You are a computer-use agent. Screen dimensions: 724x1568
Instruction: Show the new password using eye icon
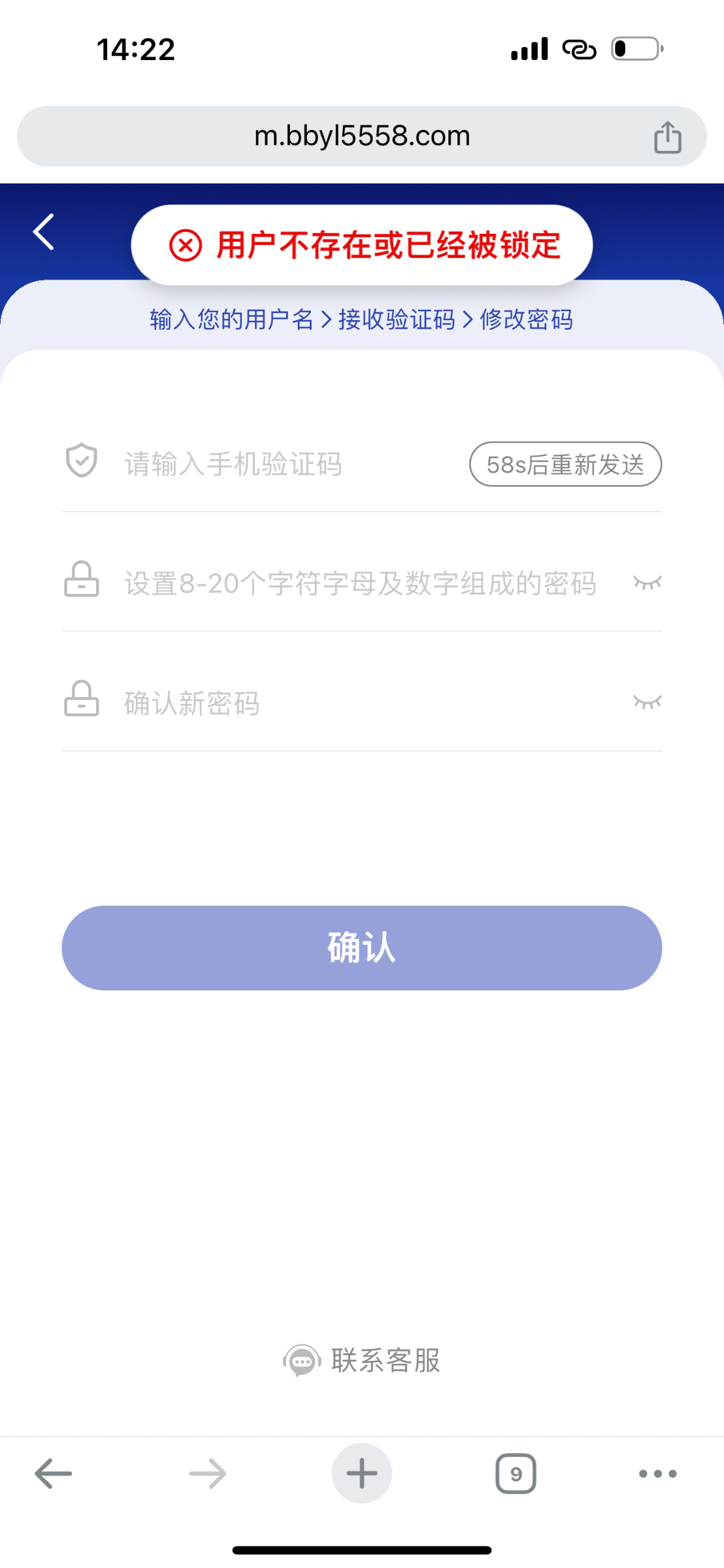647,582
